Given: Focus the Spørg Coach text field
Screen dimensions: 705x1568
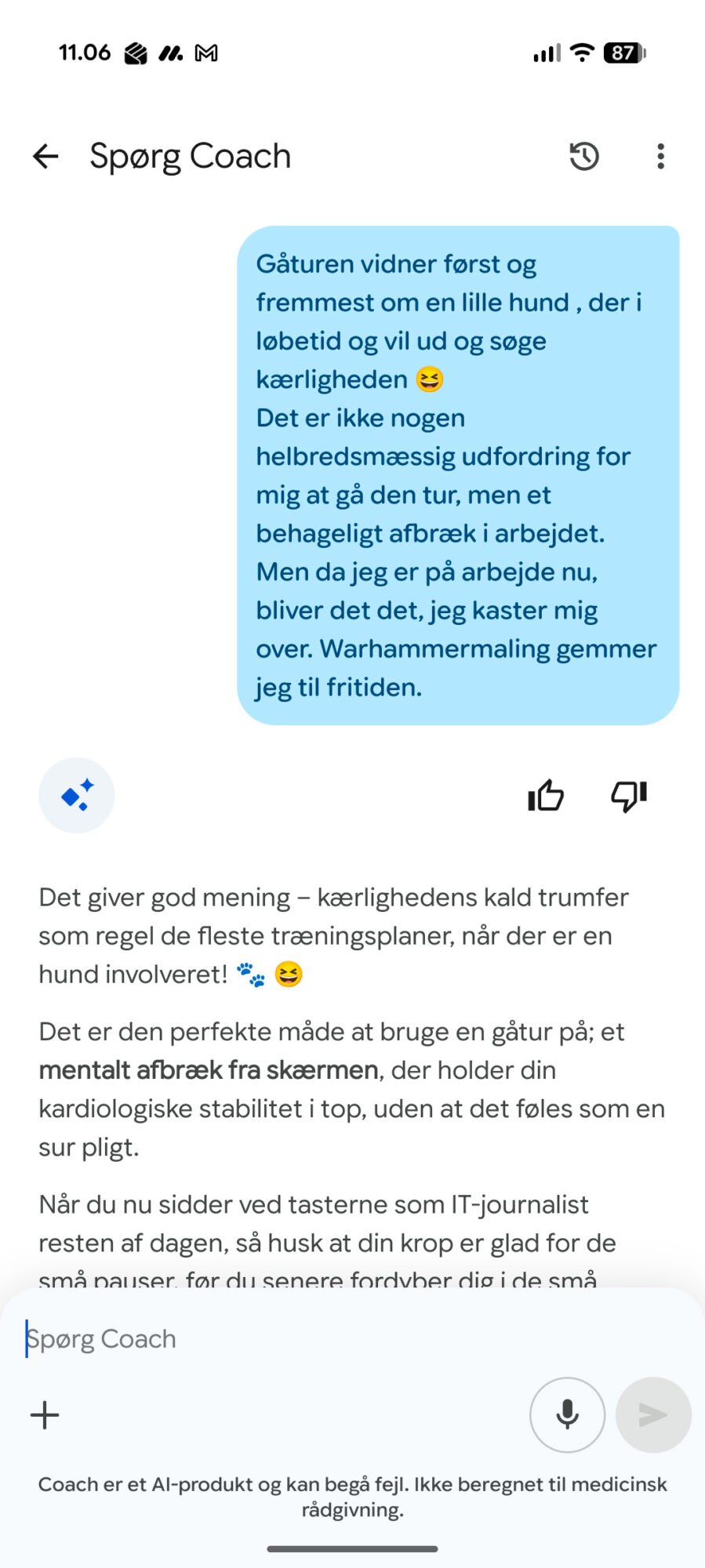Looking at the screenshot, I should [x=353, y=1339].
